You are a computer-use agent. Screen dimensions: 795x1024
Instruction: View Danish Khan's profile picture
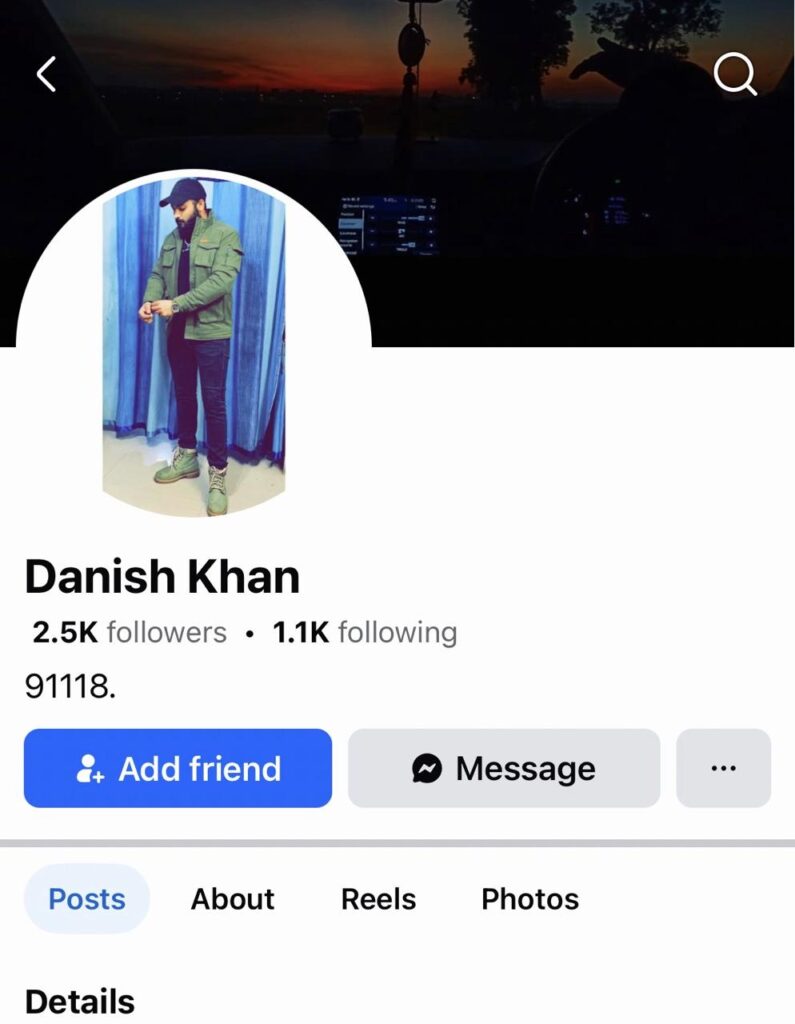tap(194, 345)
